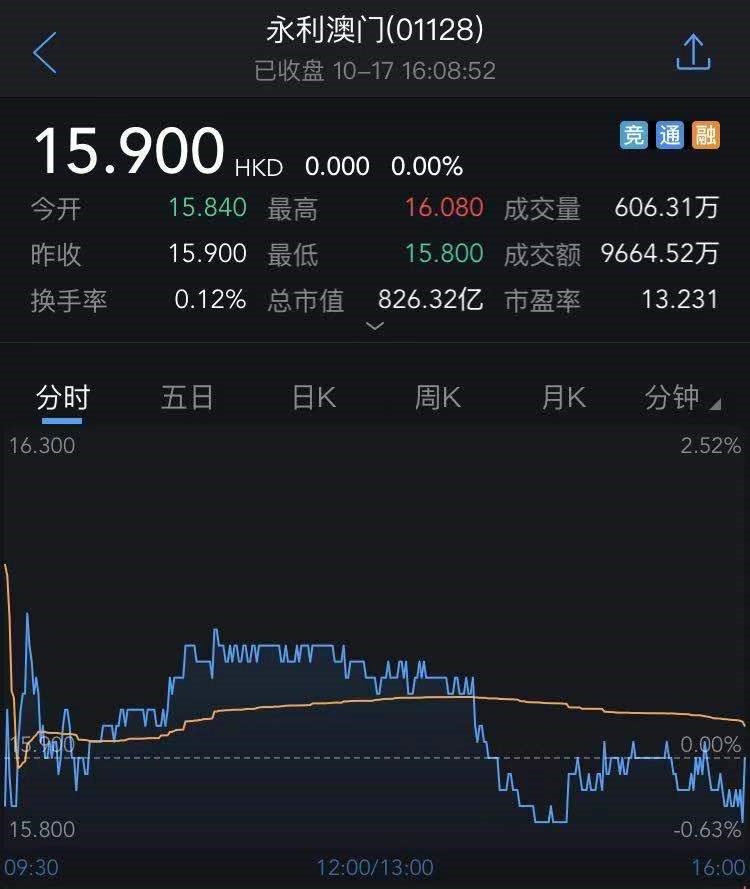Open the 分钟 interval dropdown
The height and width of the screenshot is (889, 750).
[x=682, y=398]
